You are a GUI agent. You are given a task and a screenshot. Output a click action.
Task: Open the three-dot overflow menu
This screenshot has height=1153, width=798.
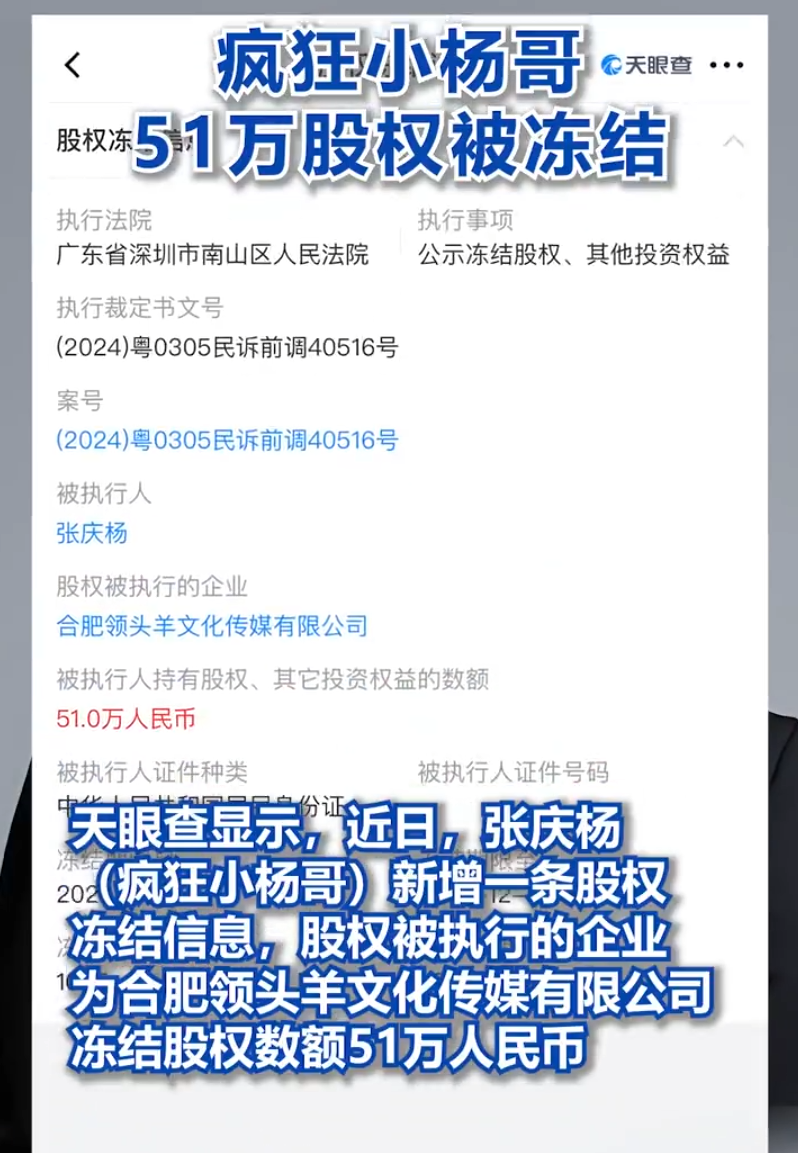(728, 65)
